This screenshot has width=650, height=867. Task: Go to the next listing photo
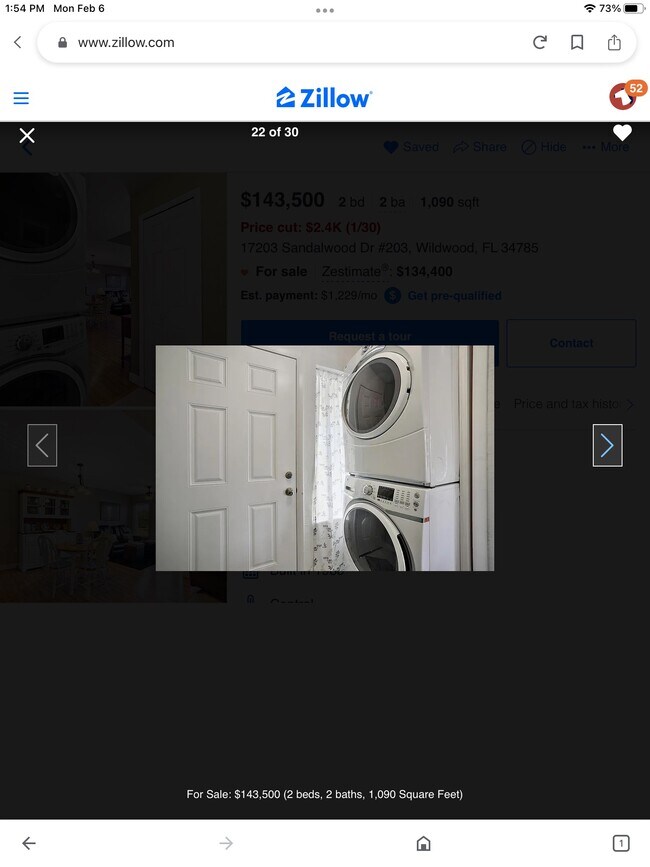(x=607, y=445)
